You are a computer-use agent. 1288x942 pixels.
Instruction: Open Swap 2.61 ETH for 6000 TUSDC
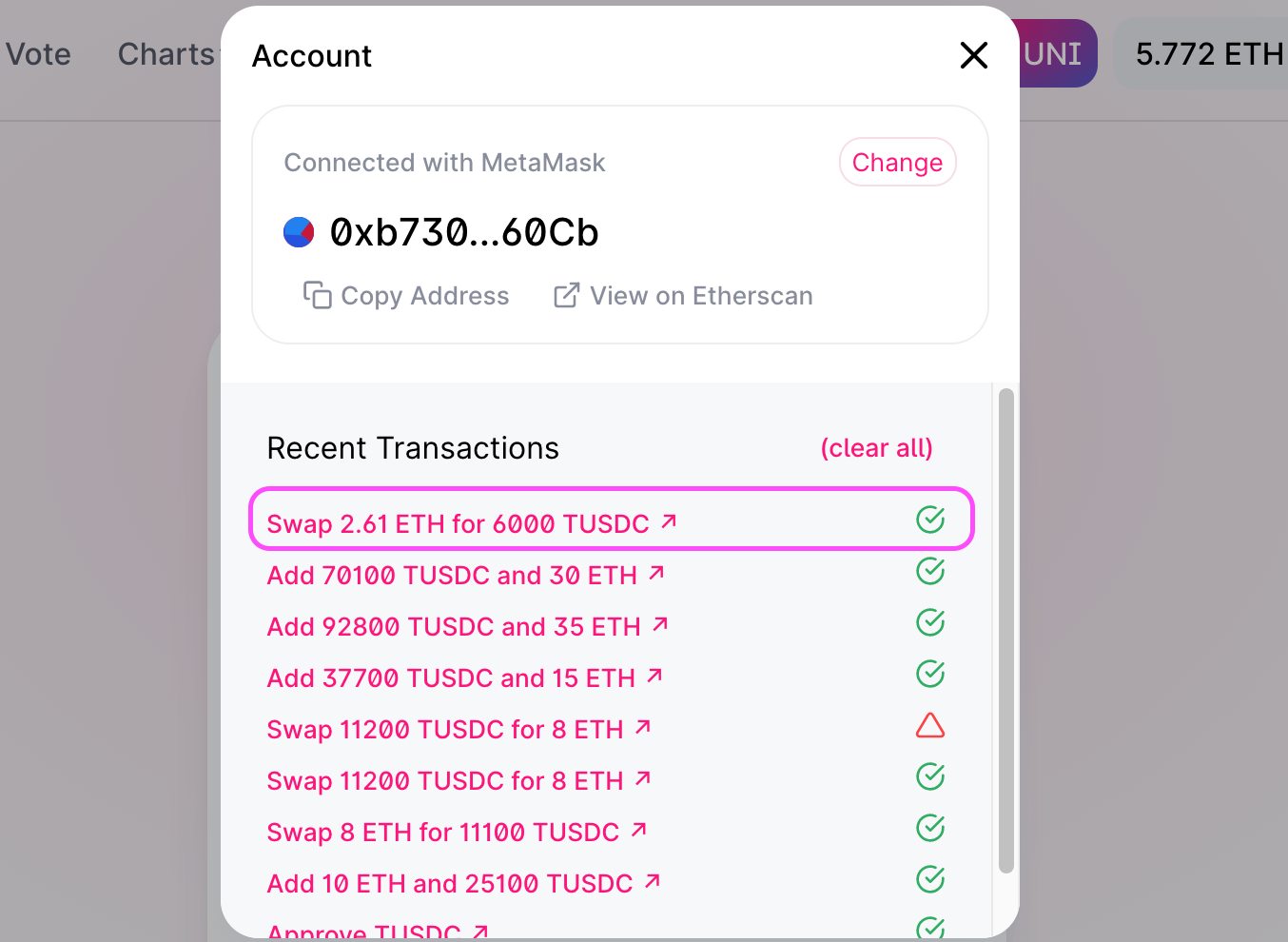(x=472, y=523)
